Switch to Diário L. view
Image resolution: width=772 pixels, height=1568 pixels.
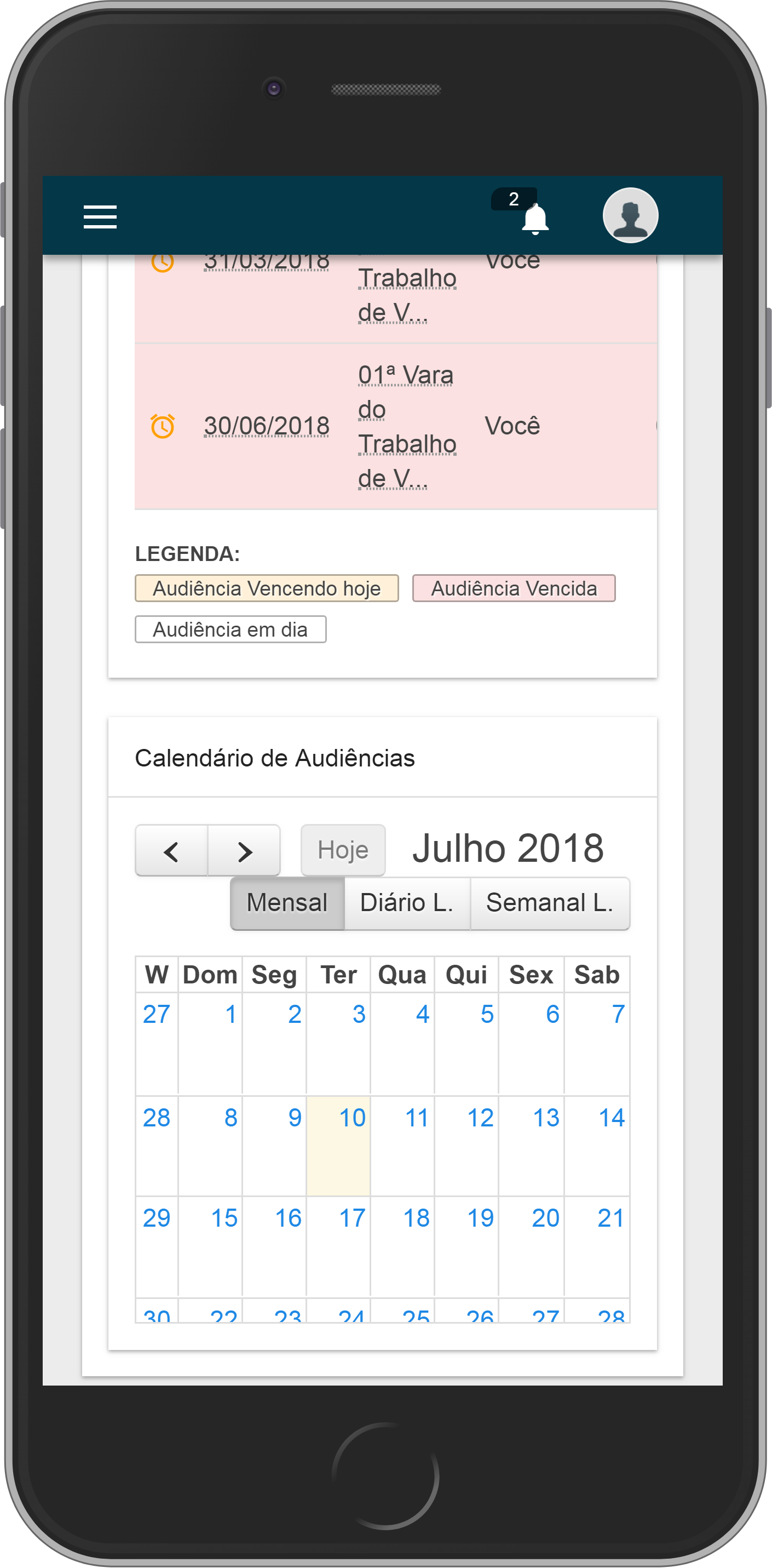click(406, 903)
